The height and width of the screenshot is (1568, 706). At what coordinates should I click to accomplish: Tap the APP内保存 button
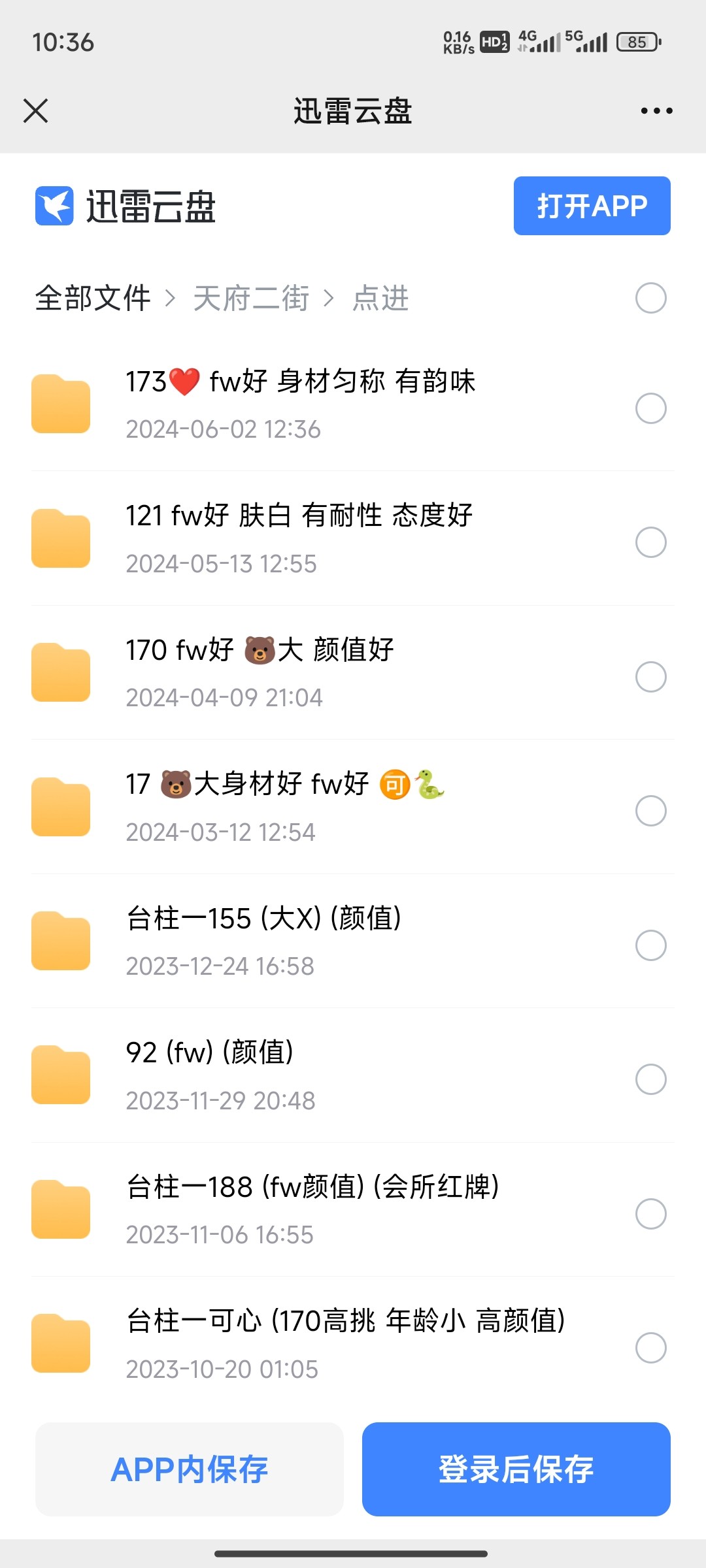190,1469
